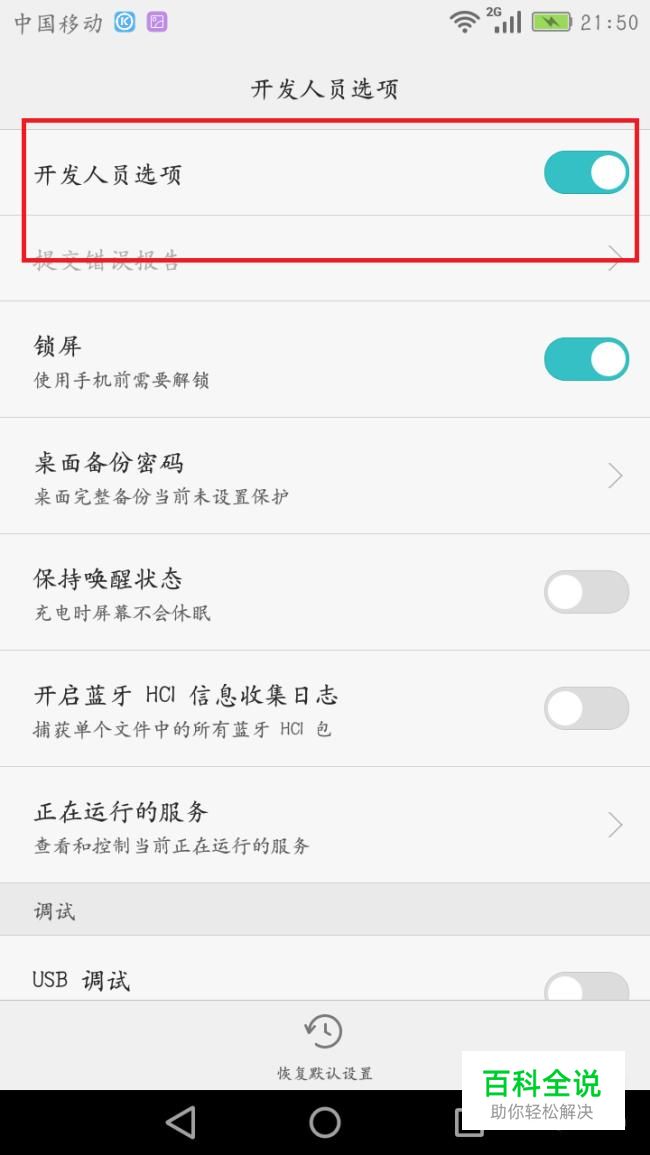Viewport: 650px width, 1155px height.
Task: Go to the home screen
Action: click(x=325, y=1123)
